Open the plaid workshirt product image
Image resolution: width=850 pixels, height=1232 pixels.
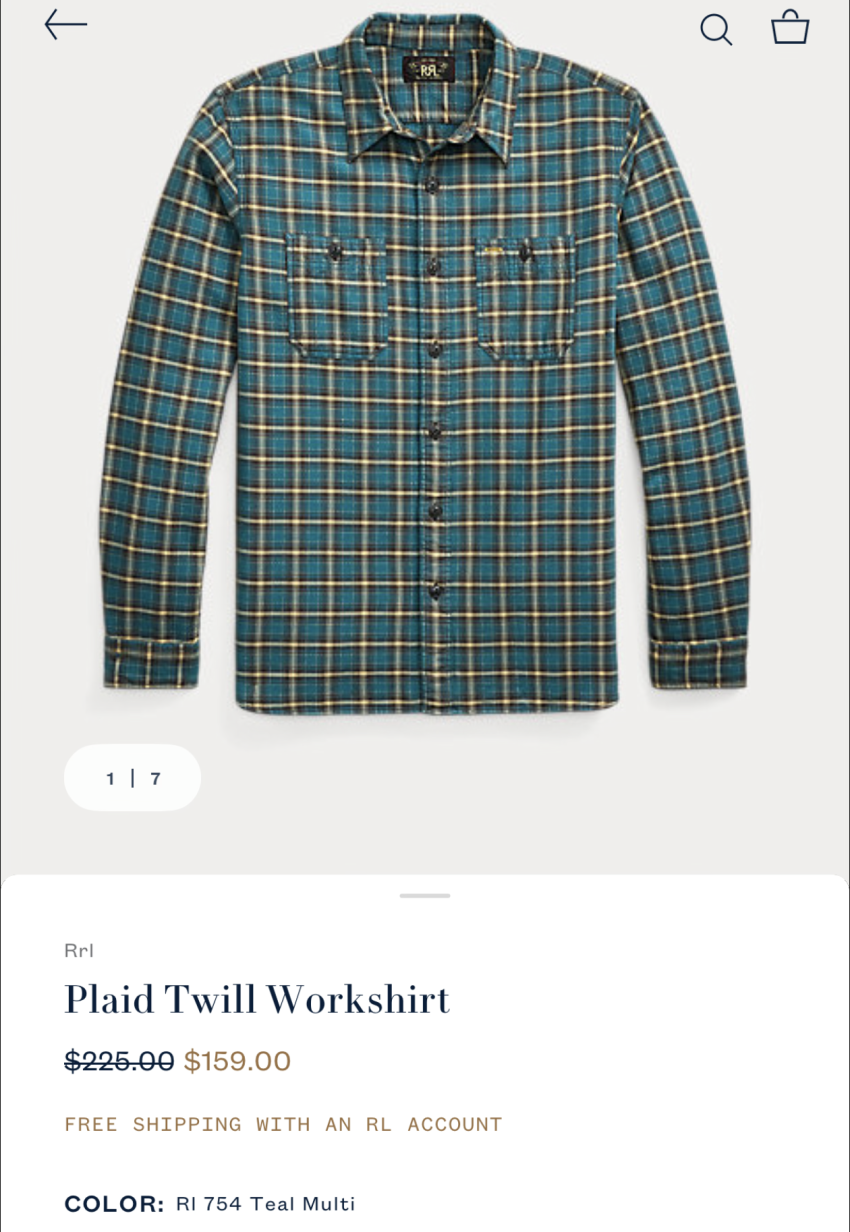425,380
